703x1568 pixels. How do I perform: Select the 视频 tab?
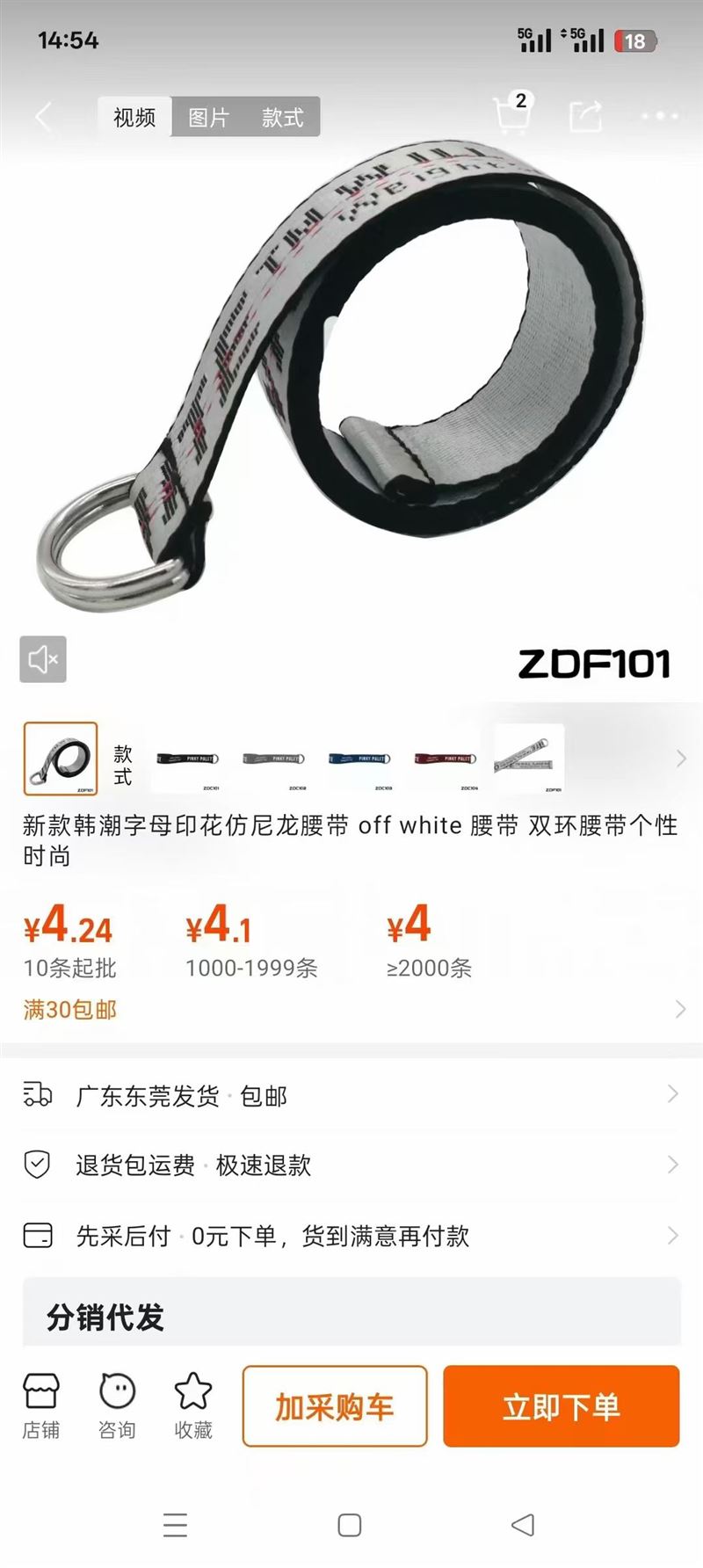134,117
